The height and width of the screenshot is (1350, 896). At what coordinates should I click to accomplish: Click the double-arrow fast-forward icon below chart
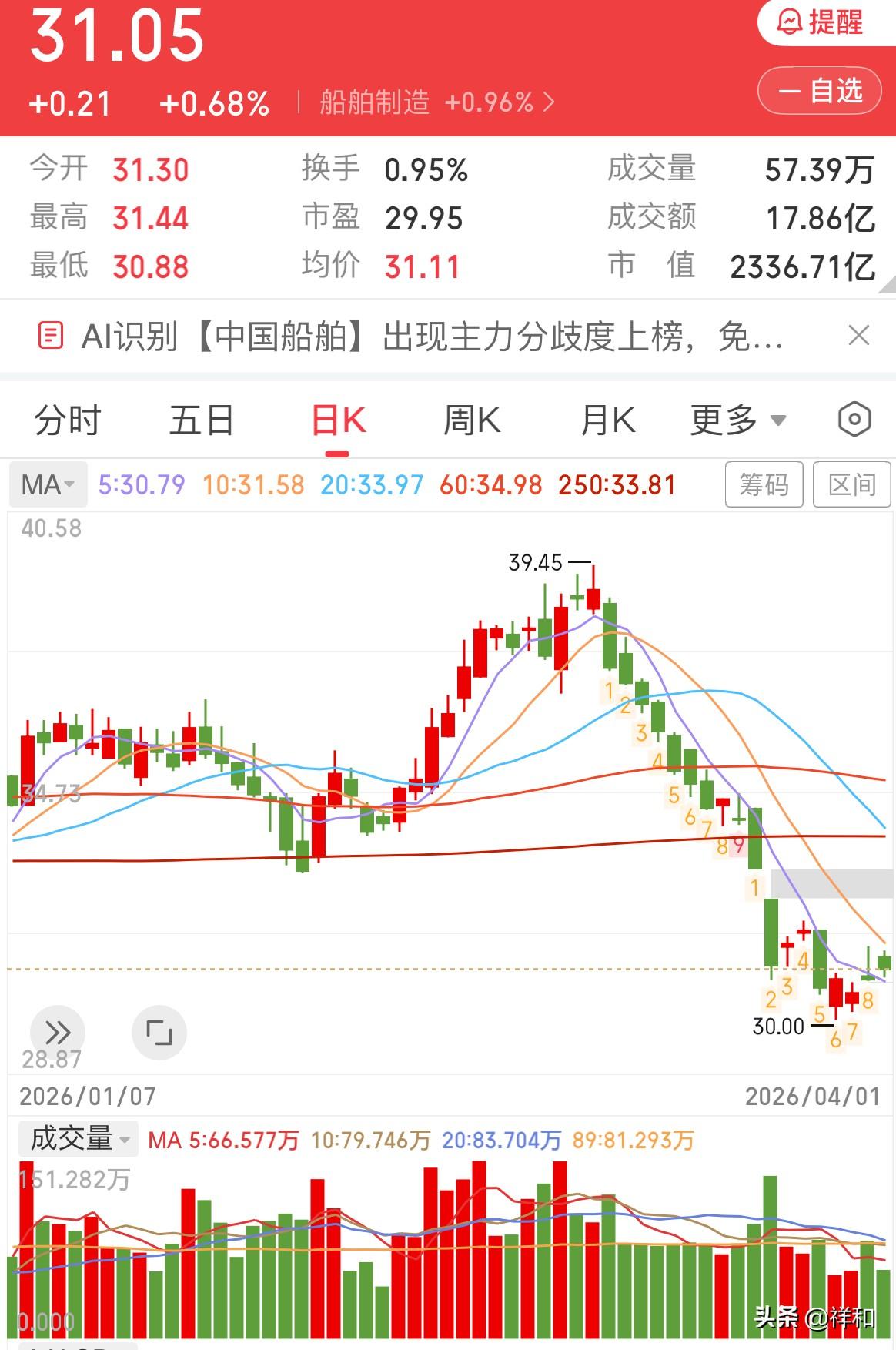coord(57,1032)
